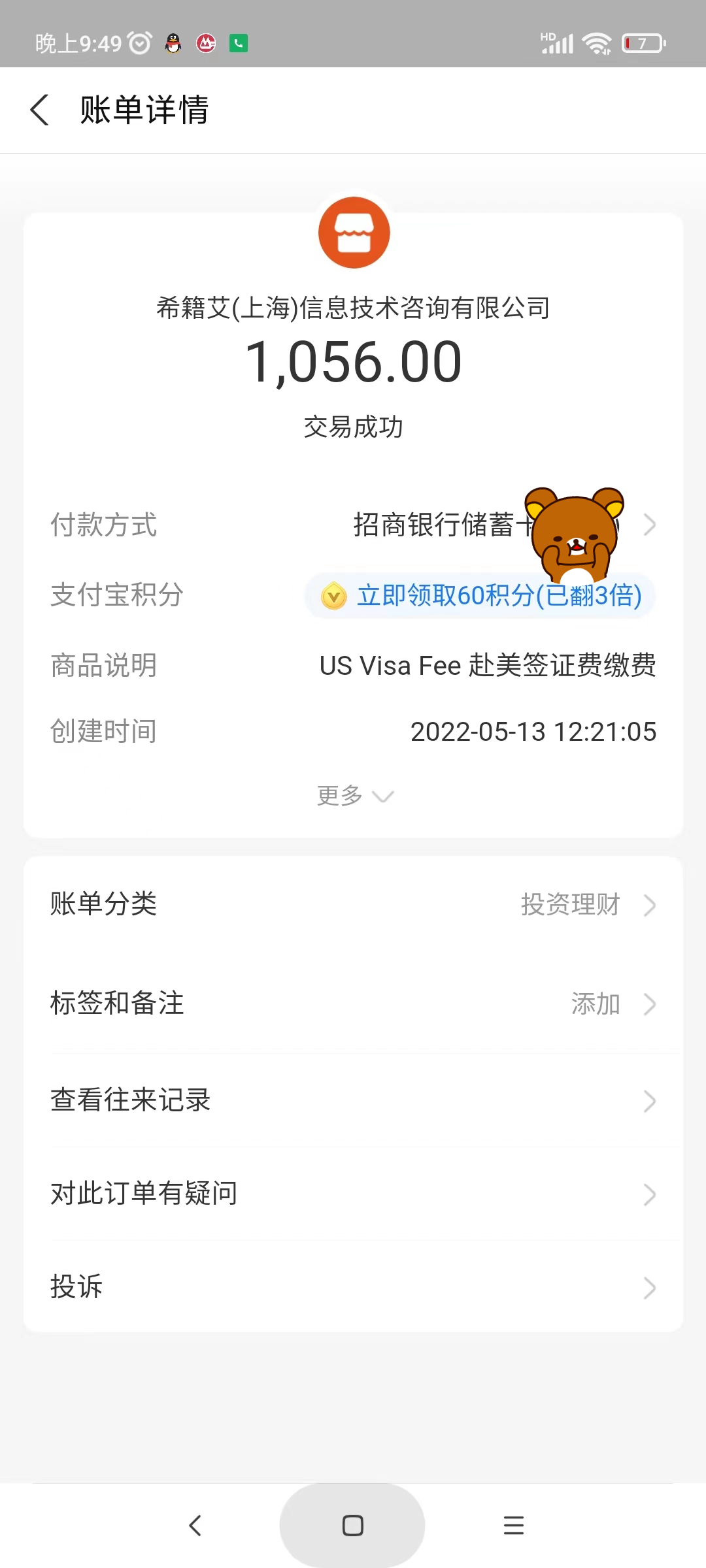Tap 添加 to add tags and notes
Screen dimensions: 706x1568
[596, 1004]
